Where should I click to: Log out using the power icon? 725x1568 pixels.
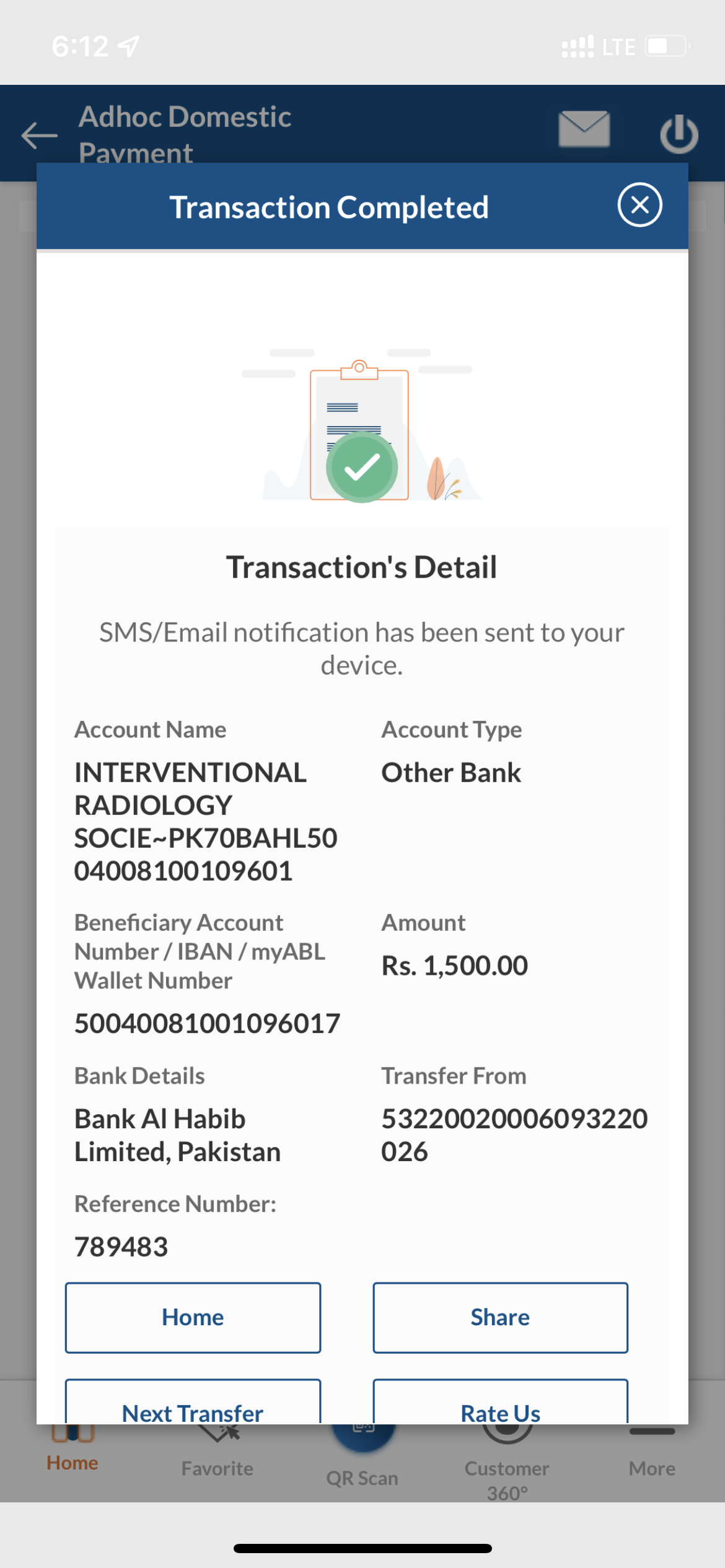coord(679,134)
